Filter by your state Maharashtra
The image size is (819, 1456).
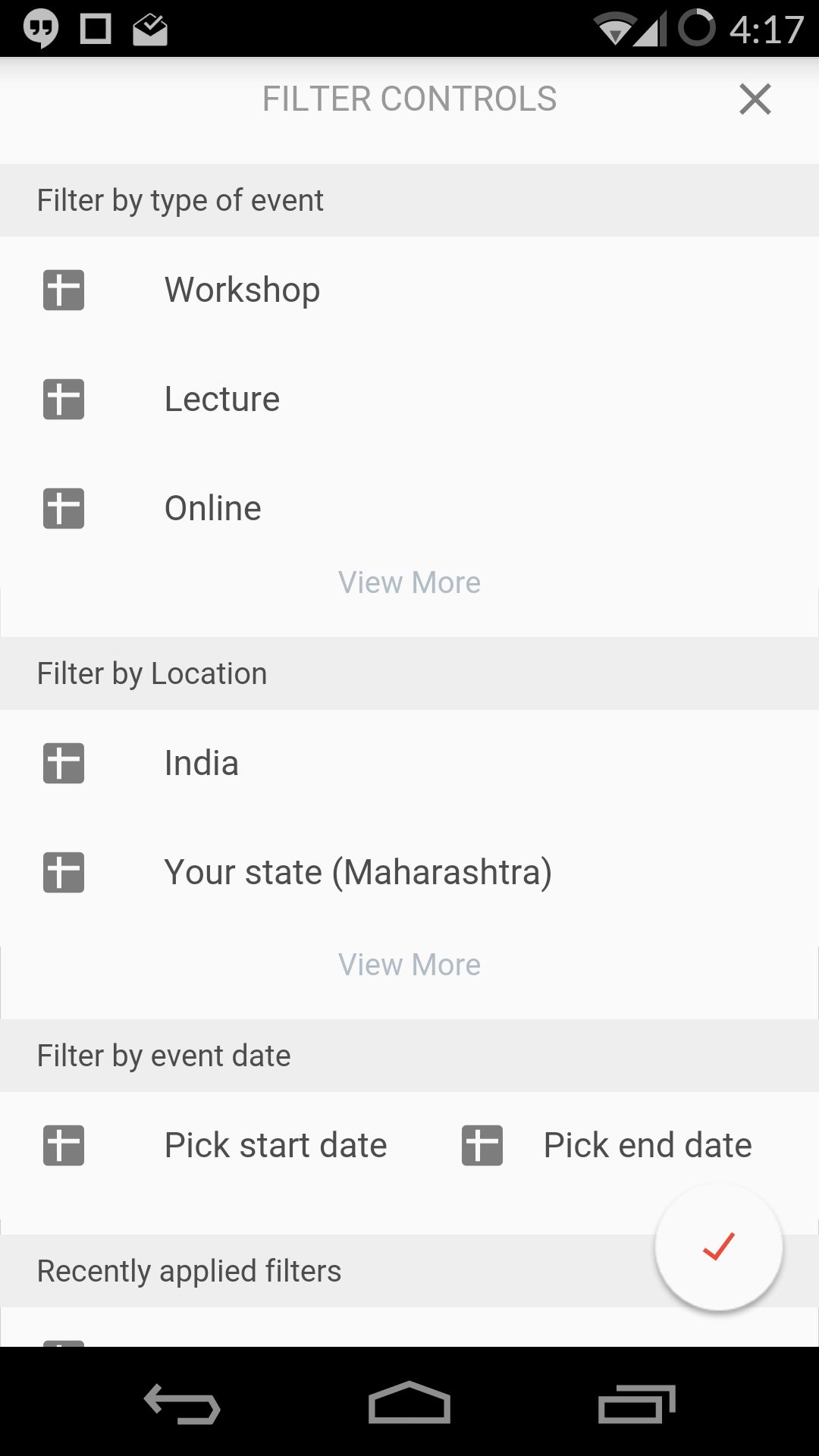(409, 873)
